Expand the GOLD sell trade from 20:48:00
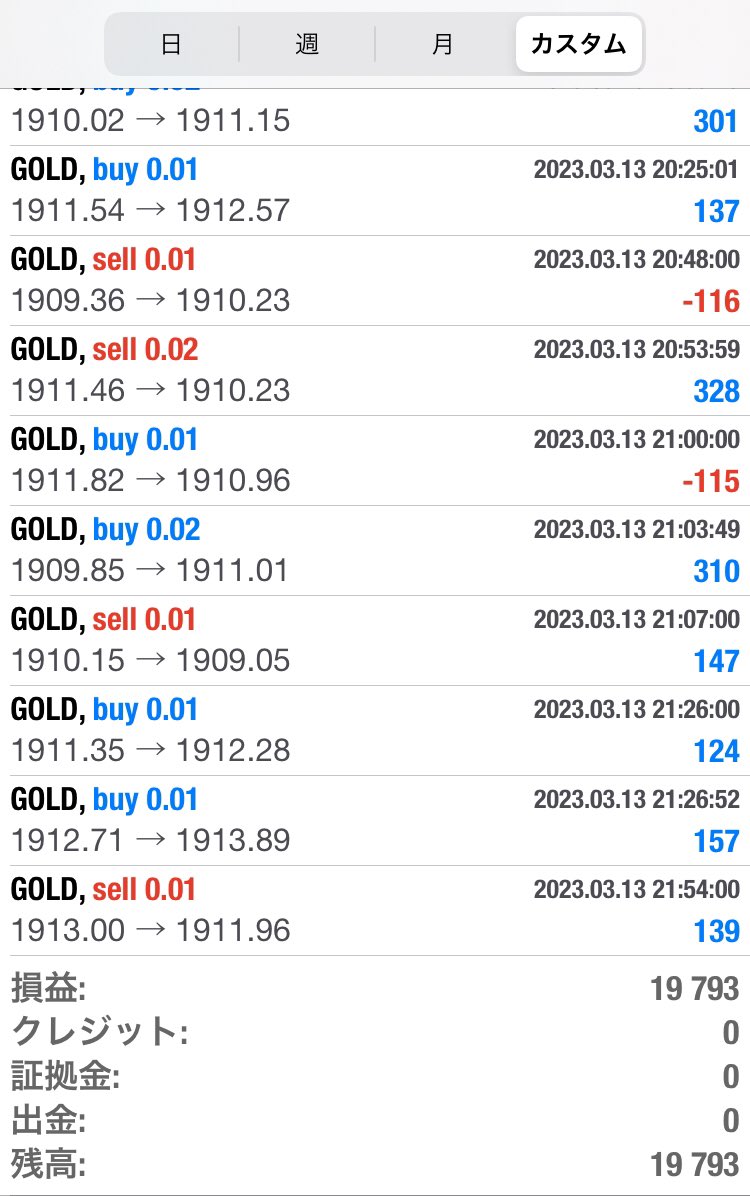 375,280
